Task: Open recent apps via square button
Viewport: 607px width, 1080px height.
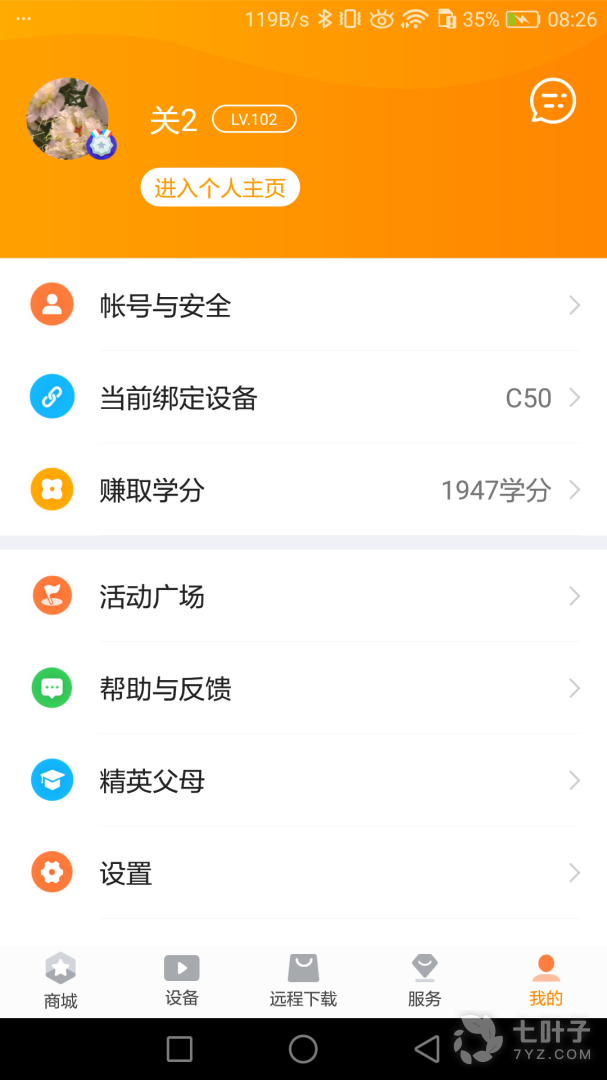Action: pyautogui.click(x=180, y=1049)
